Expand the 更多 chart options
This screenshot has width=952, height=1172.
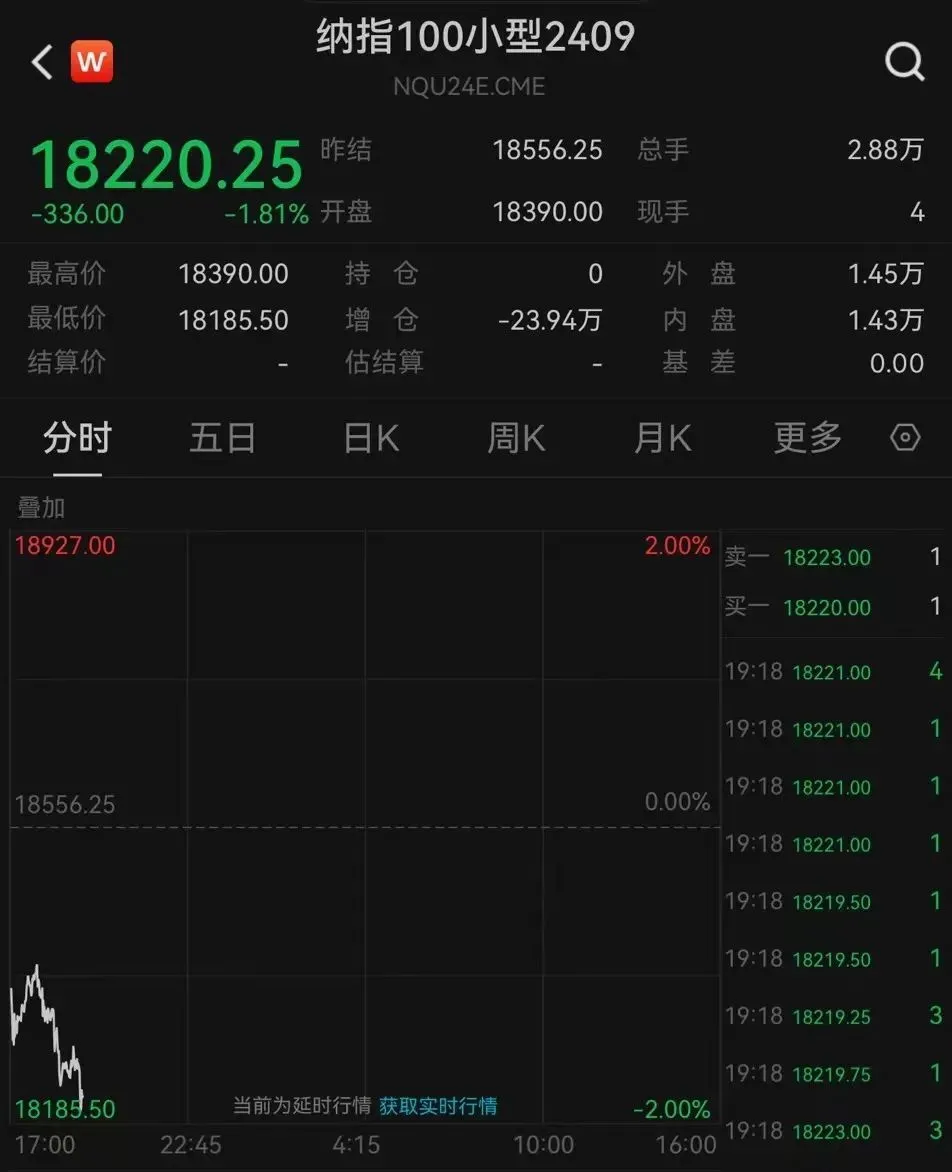click(808, 438)
